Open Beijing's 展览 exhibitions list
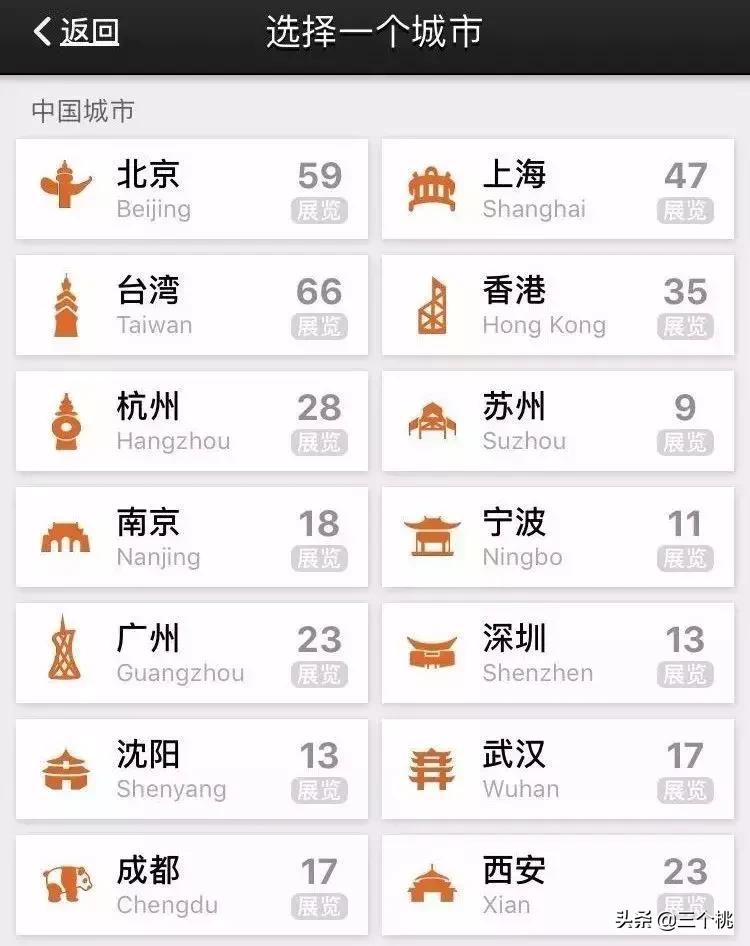 (319, 211)
